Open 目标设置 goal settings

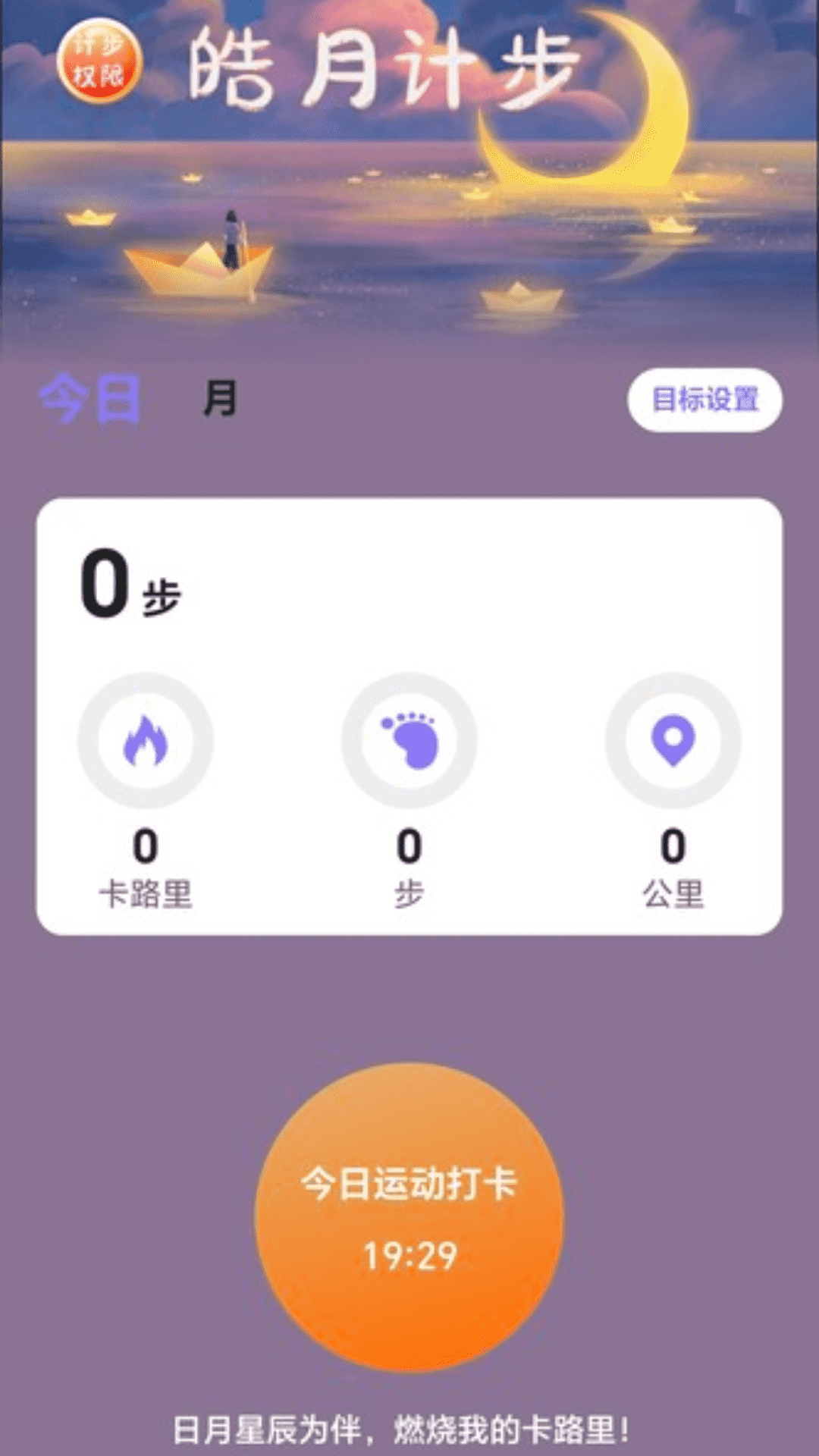[704, 400]
